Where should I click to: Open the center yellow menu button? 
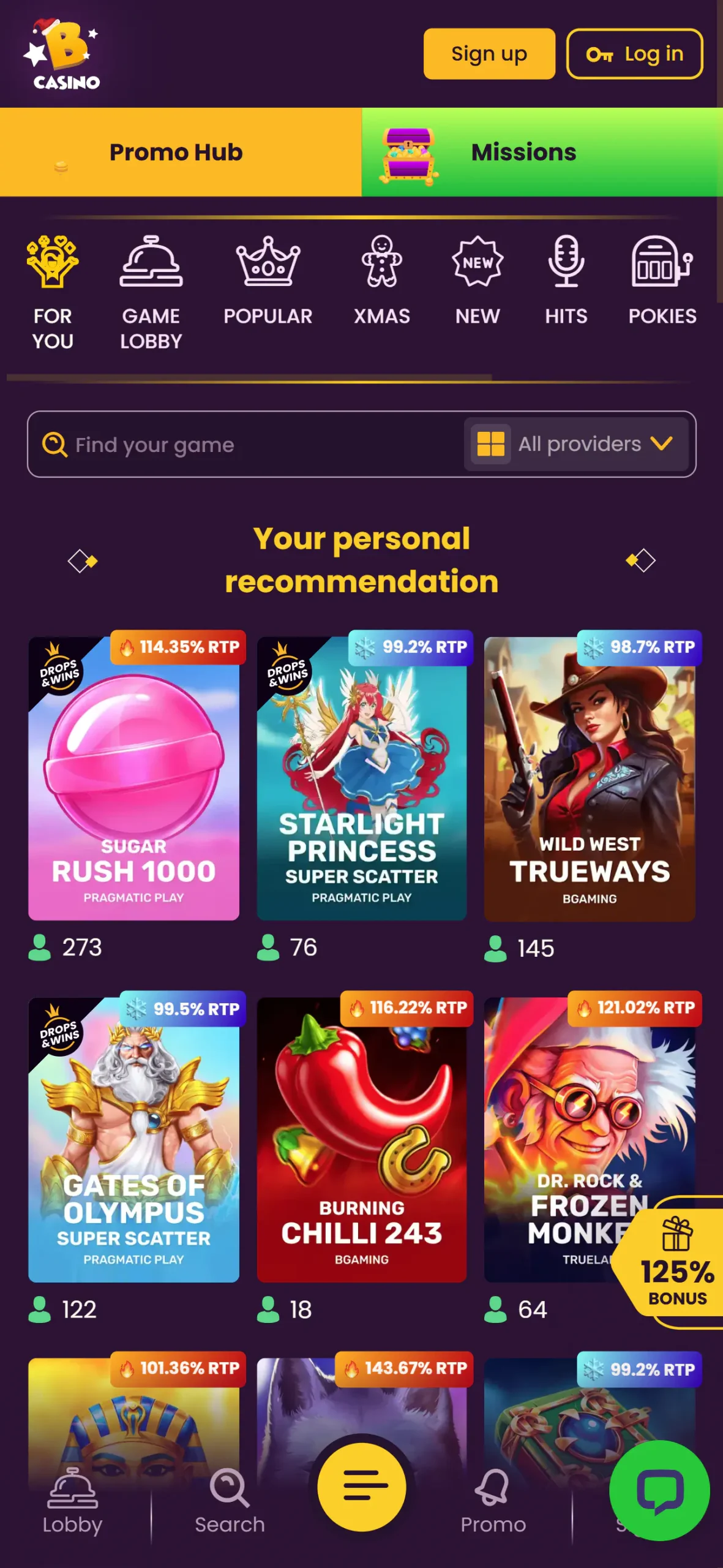[x=361, y=1487]
